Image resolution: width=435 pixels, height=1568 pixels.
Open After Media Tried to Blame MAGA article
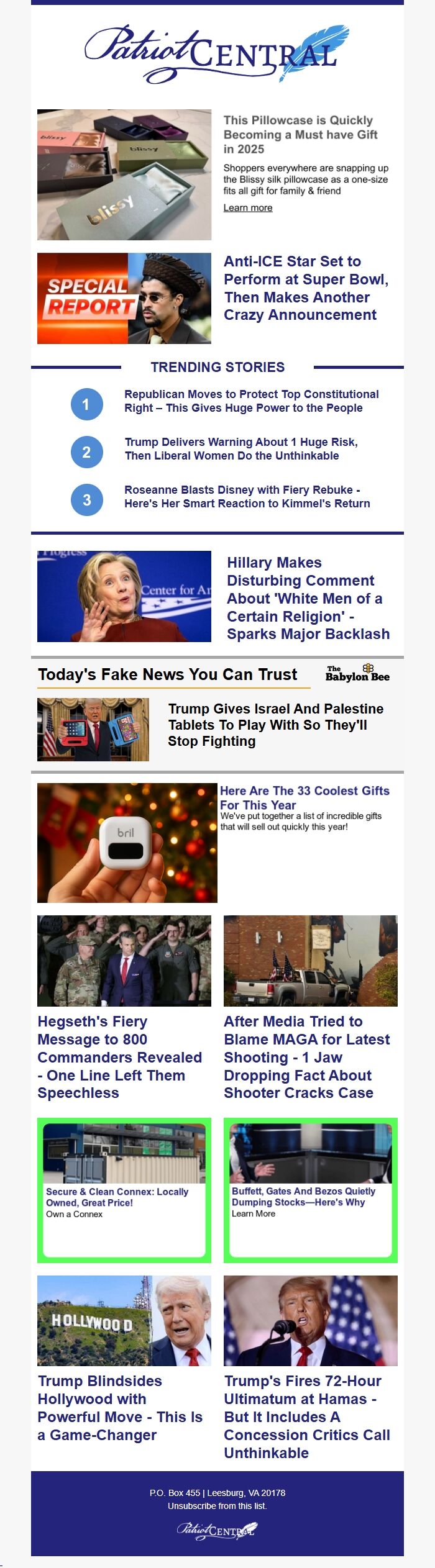[307, 1057]
